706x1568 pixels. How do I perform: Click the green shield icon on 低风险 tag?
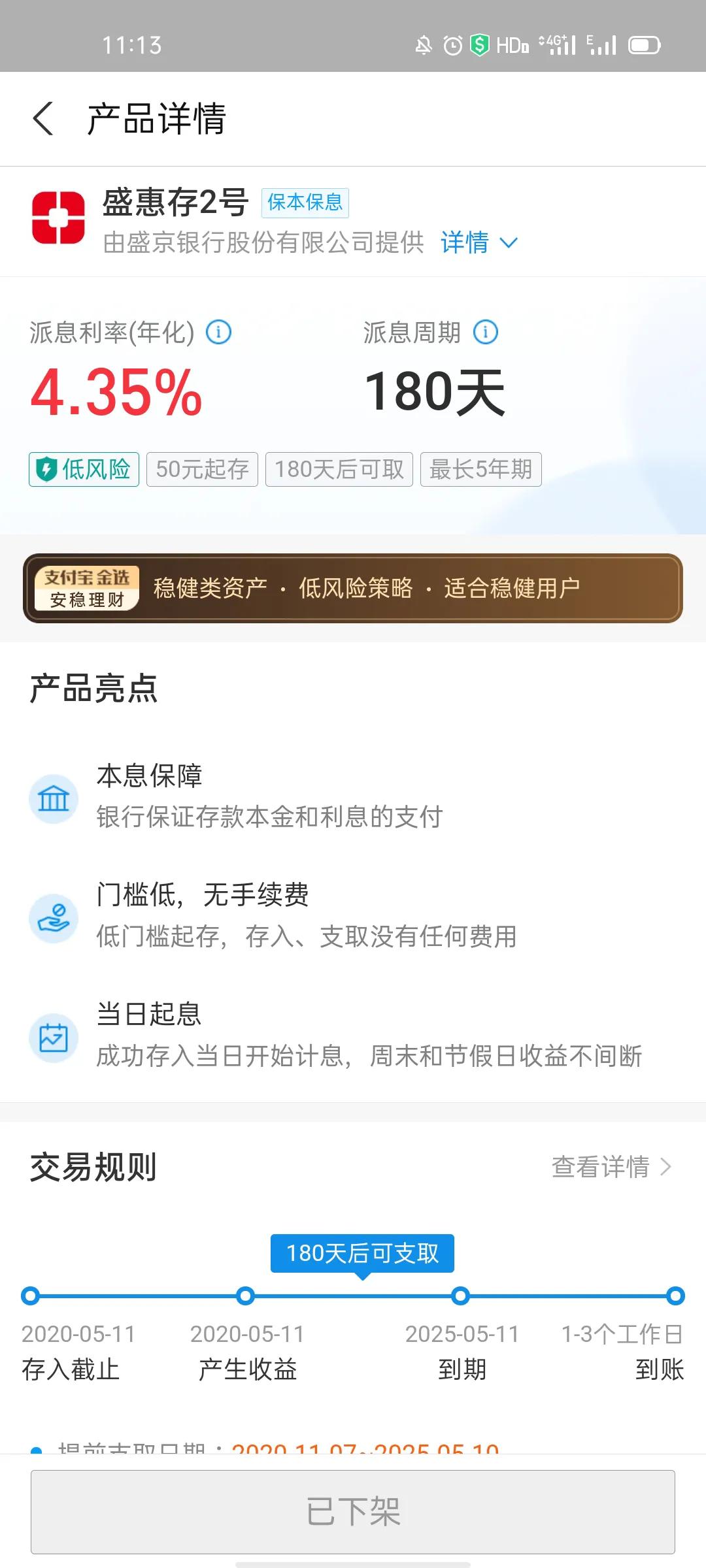(47, 468)
